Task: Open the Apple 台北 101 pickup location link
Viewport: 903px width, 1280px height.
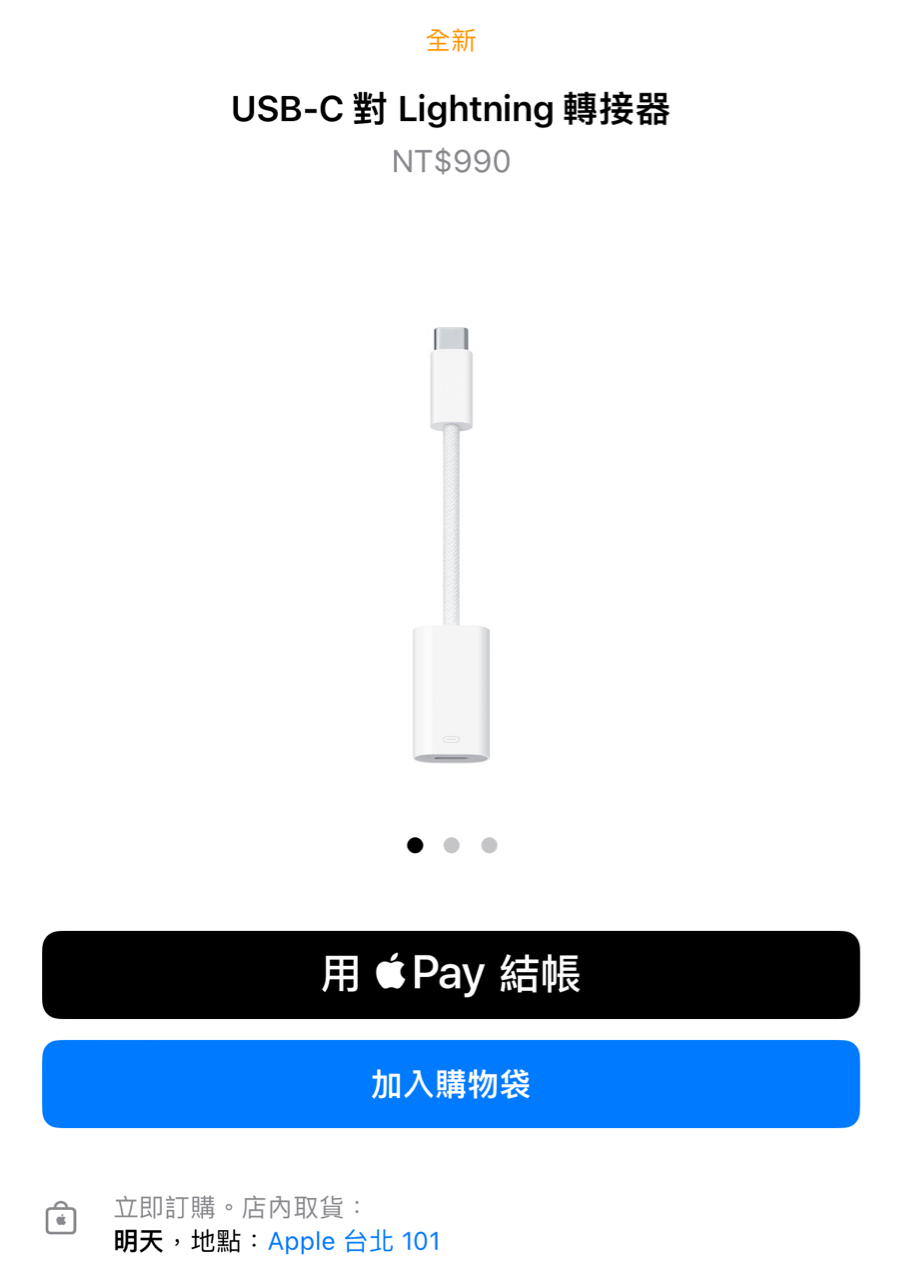Action: tap(354, 1242)
